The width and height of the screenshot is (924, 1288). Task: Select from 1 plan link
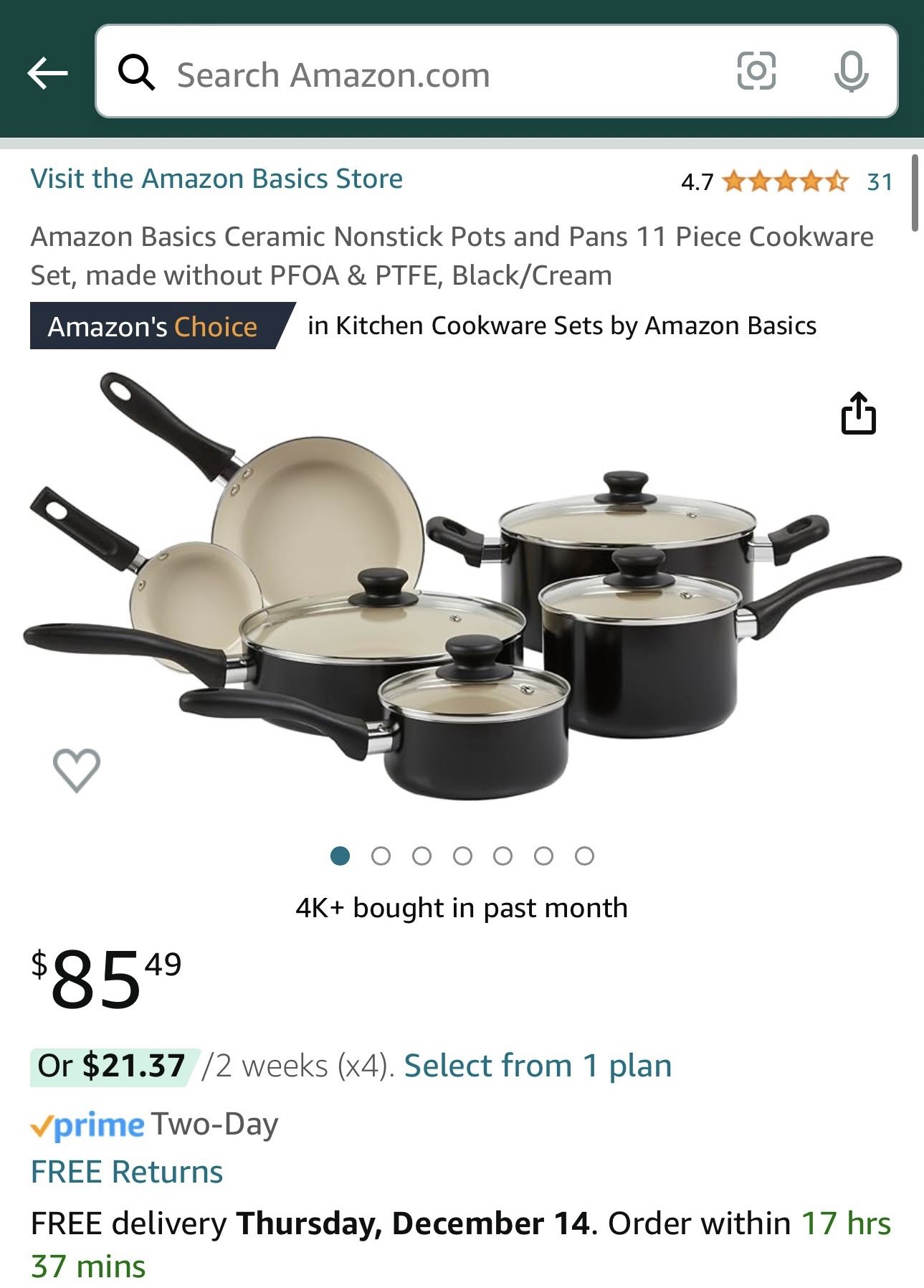tap(538, 1065)
